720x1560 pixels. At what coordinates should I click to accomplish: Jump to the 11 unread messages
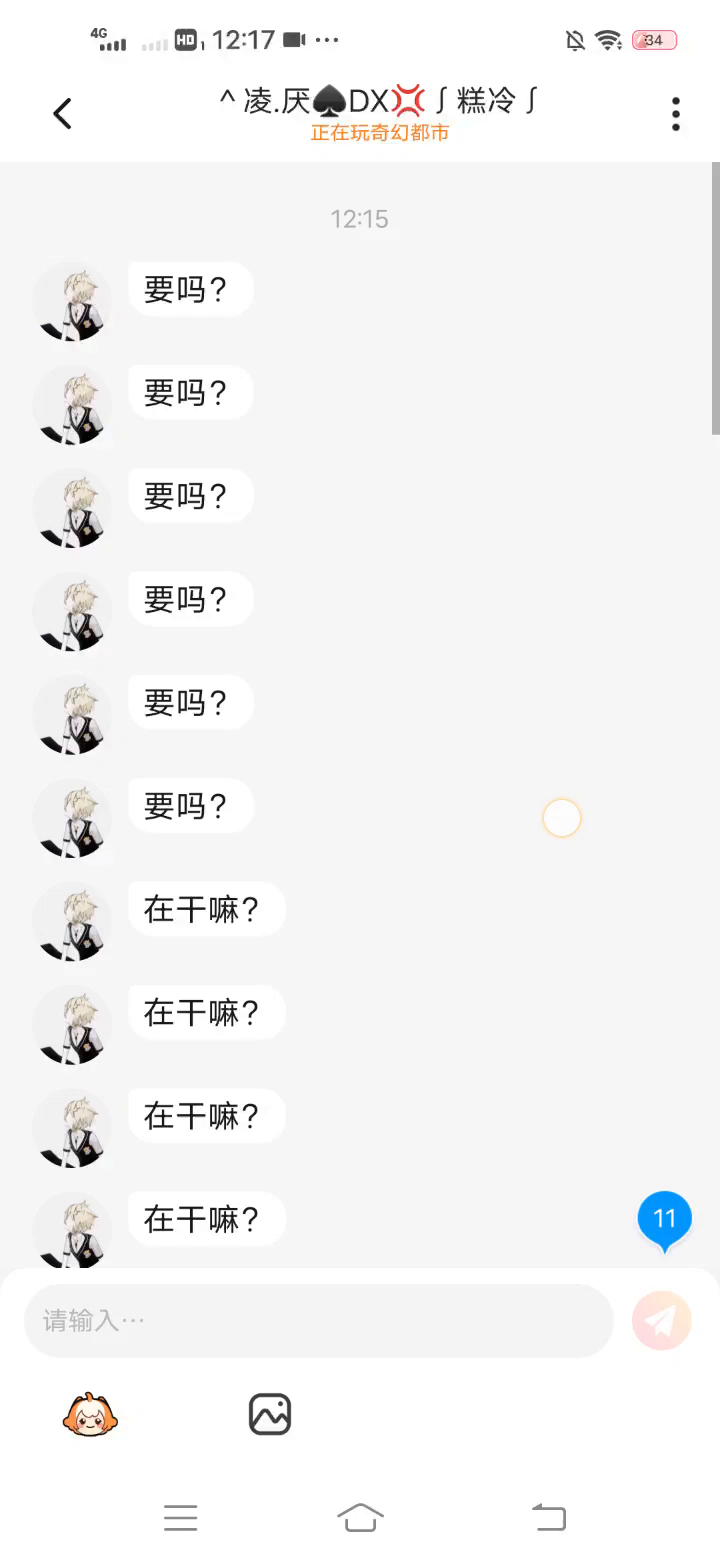pyautogui.click(x=664, y=1220)
